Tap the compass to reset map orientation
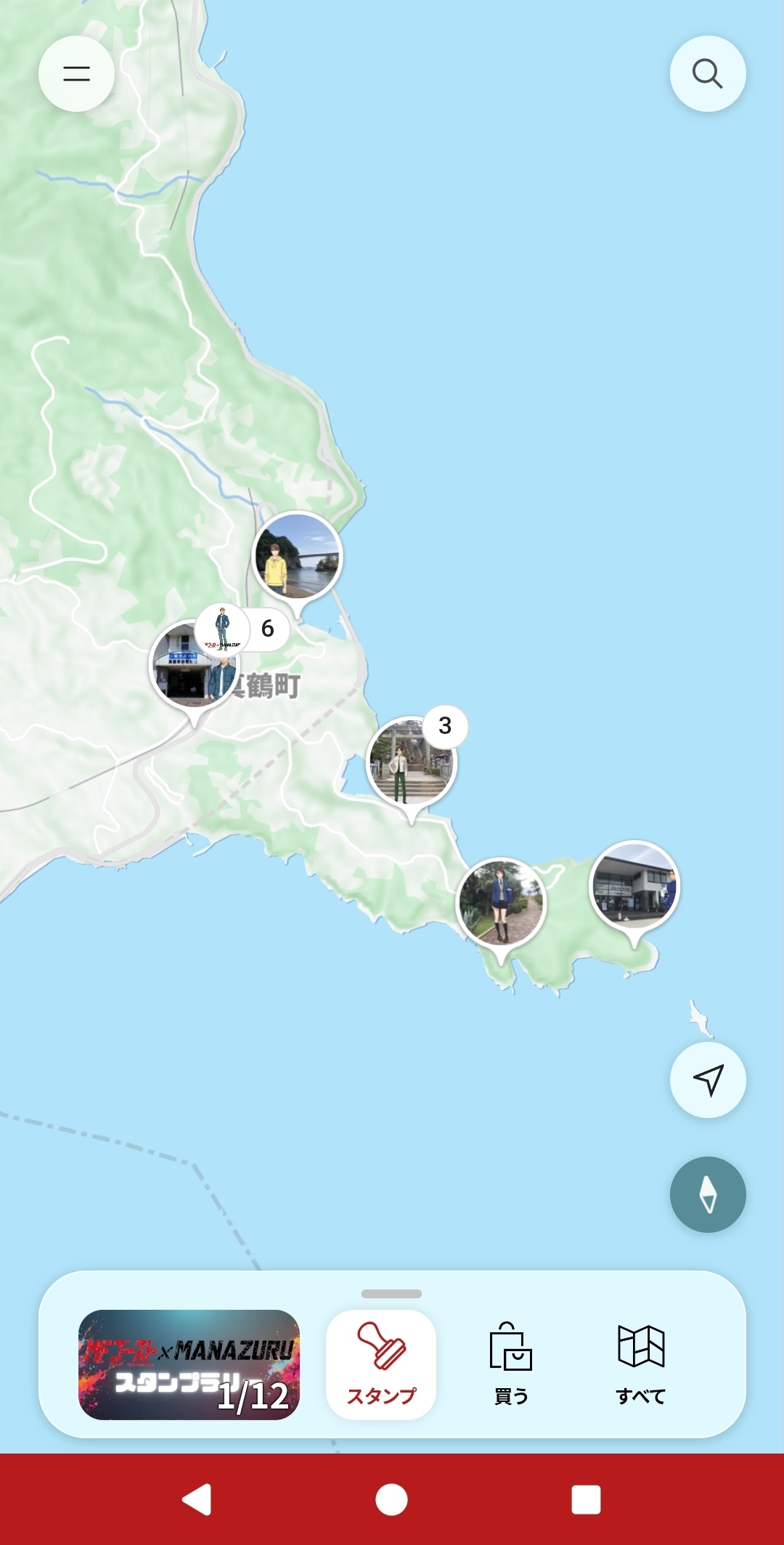 click(x=708, y=1196)
